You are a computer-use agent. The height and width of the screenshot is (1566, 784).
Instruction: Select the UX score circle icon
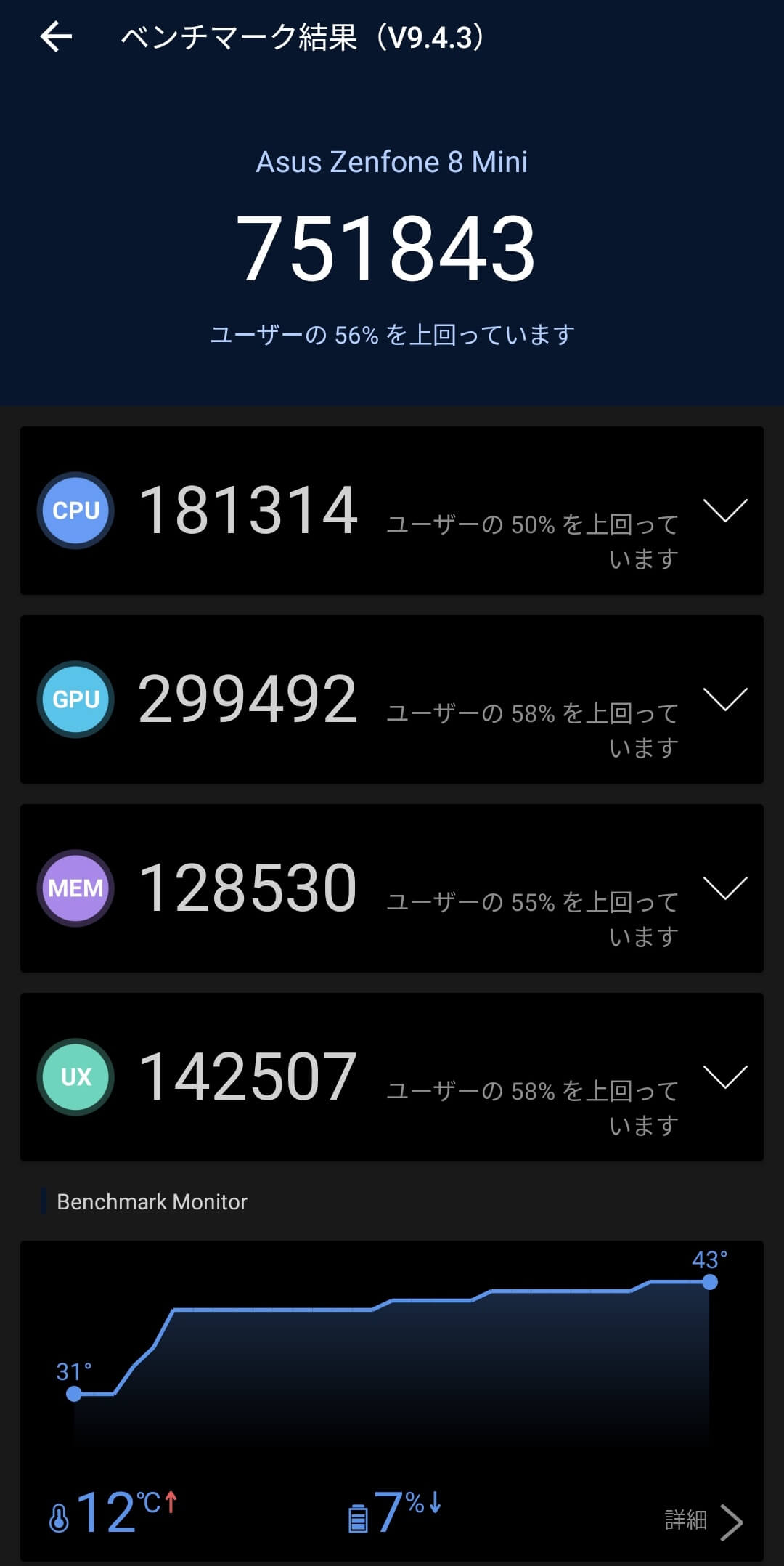click(x=75, y=1077)
